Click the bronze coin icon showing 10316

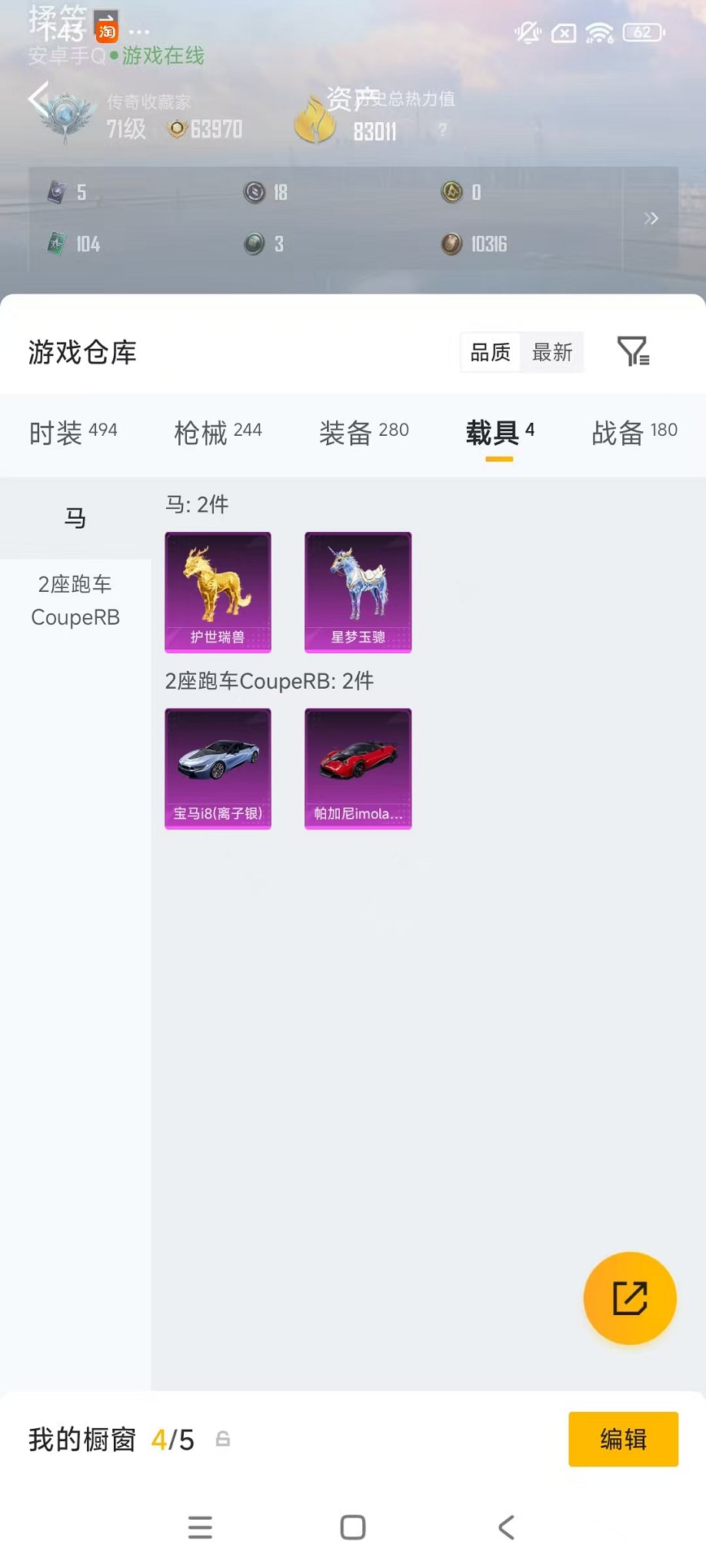pyautogui.click(x=452, y=244)
